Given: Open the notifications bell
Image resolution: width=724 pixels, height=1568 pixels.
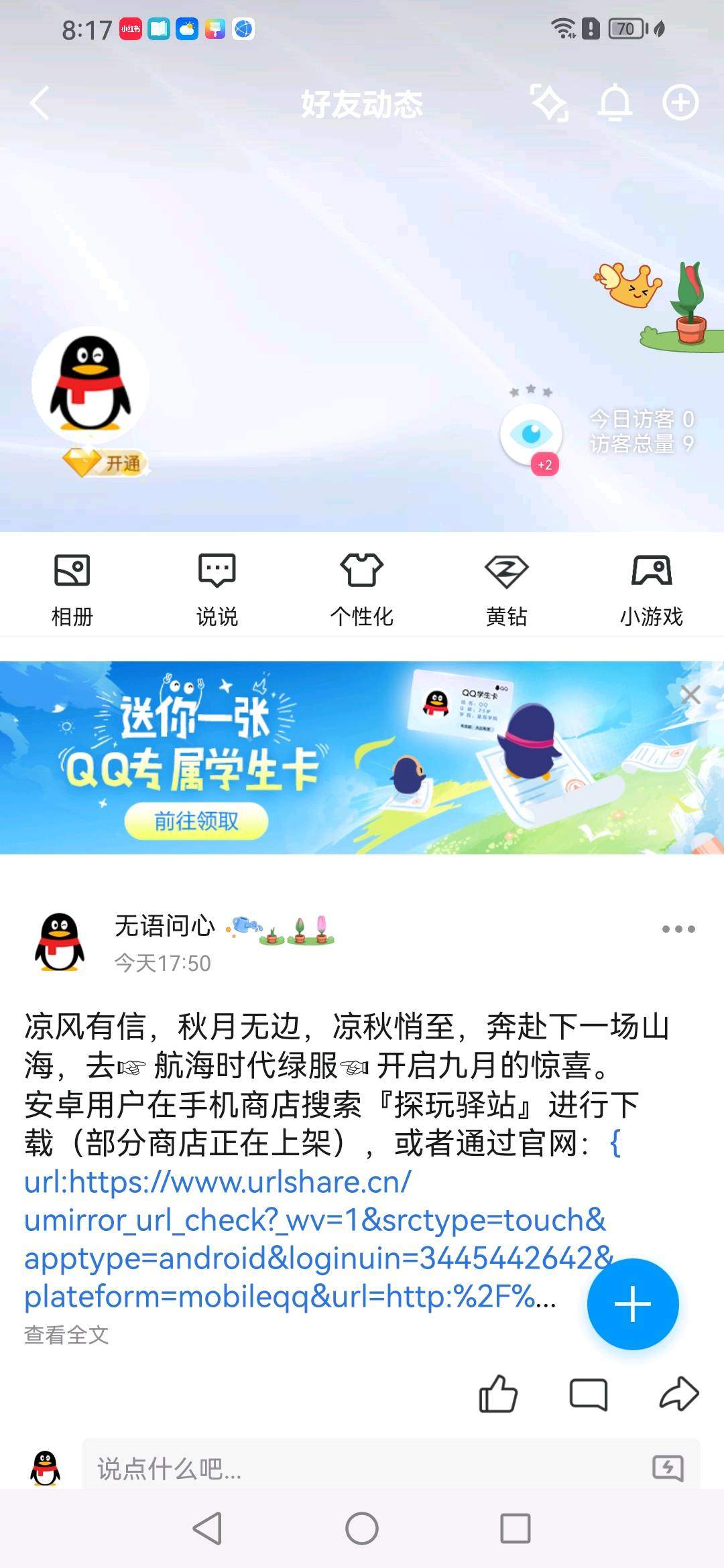Looking at the screenshot, I should pos(615,103).
